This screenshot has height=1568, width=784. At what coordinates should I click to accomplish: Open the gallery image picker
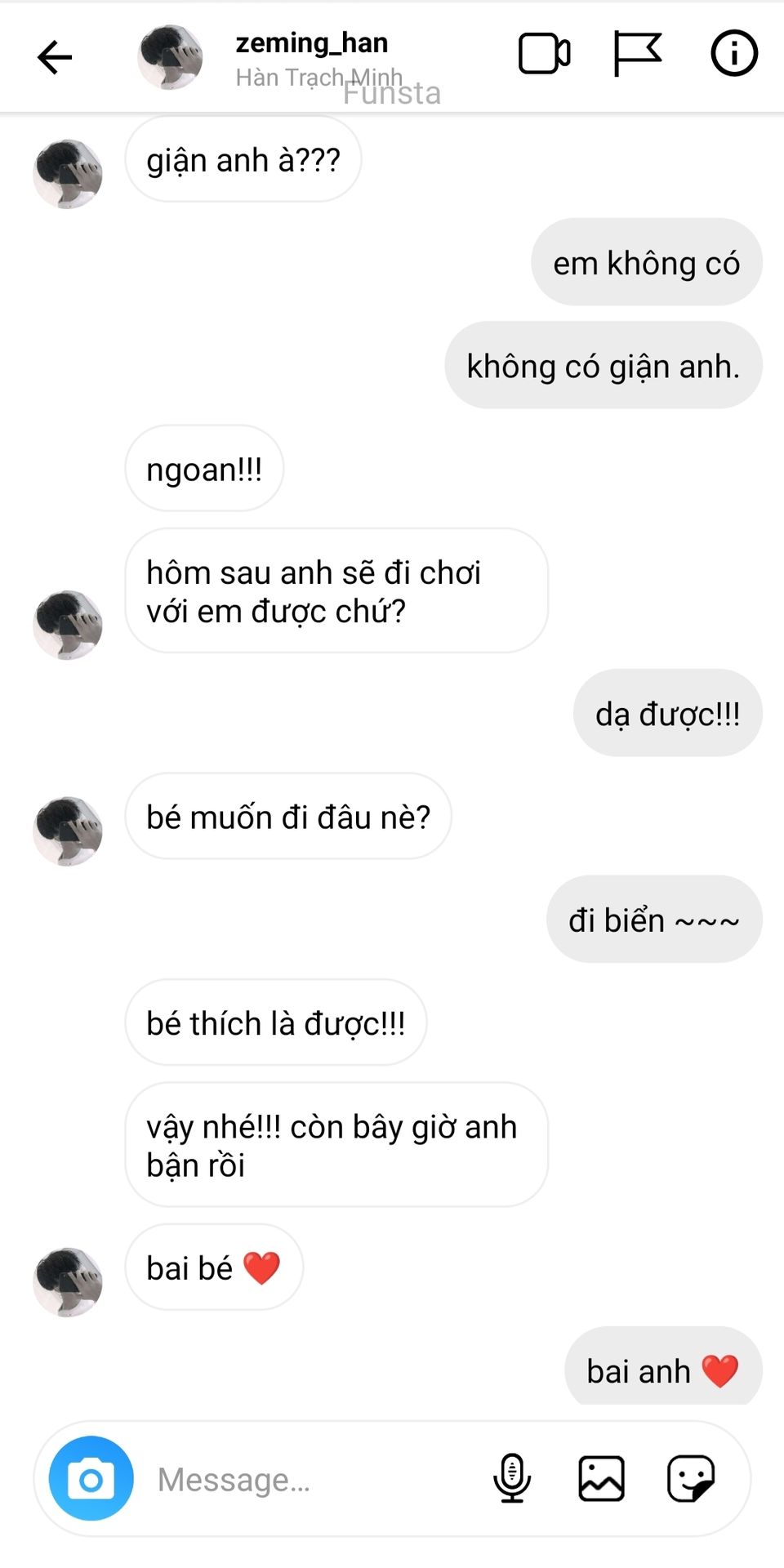pos(602,1478)
